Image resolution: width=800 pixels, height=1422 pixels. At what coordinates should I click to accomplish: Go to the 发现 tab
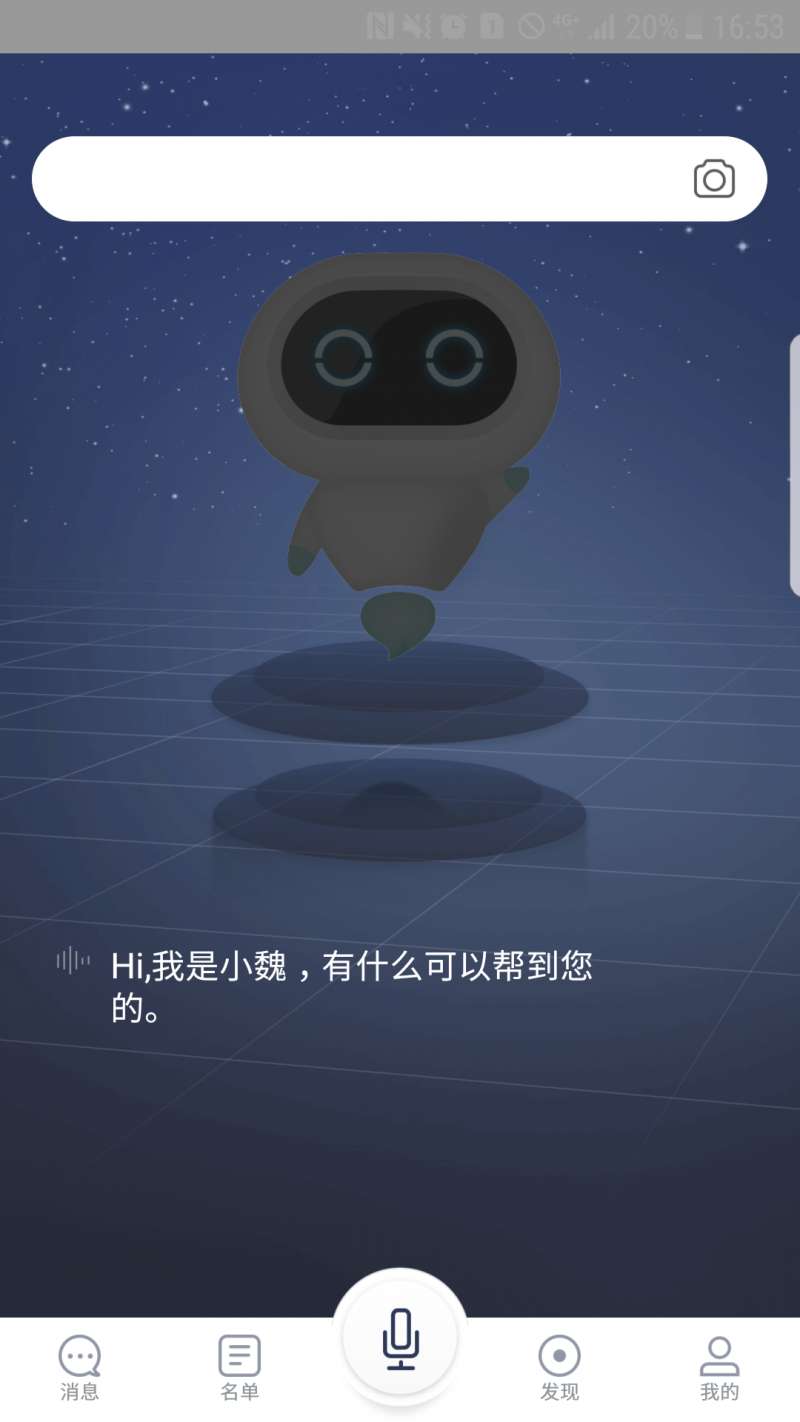(x=560, y=1368)
